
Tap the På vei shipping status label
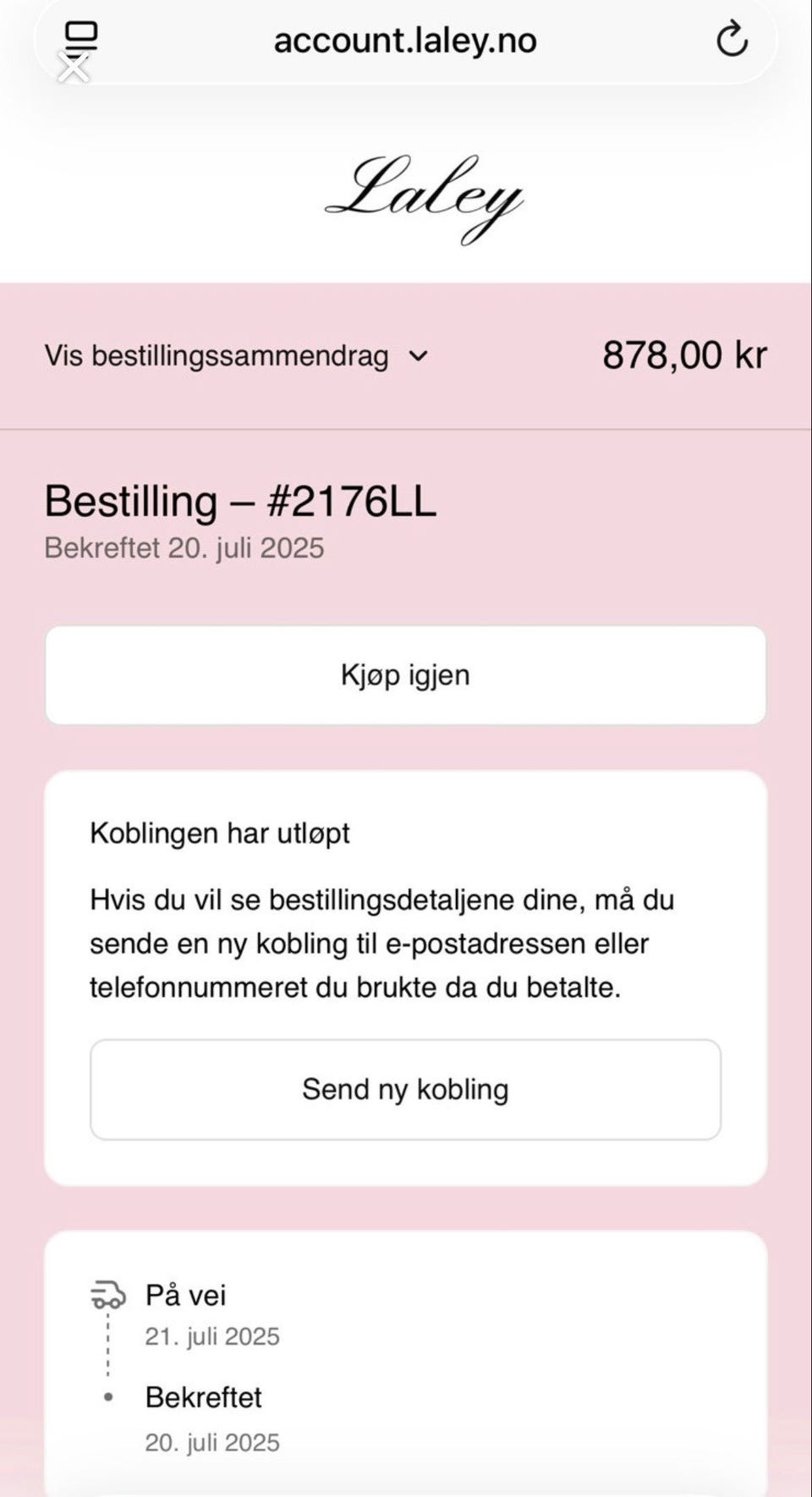[x=185, y=1293]
